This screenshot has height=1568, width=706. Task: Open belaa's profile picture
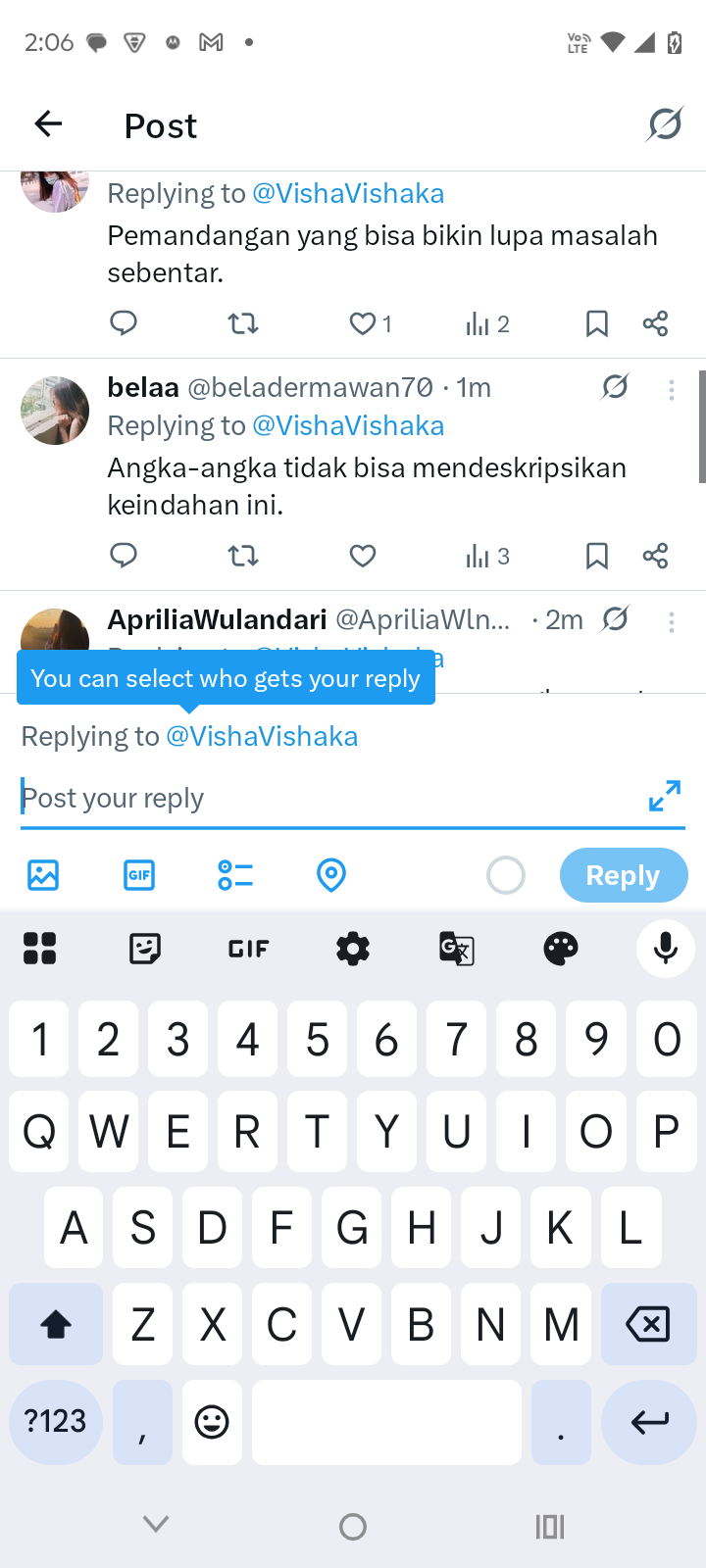[55, 411]
